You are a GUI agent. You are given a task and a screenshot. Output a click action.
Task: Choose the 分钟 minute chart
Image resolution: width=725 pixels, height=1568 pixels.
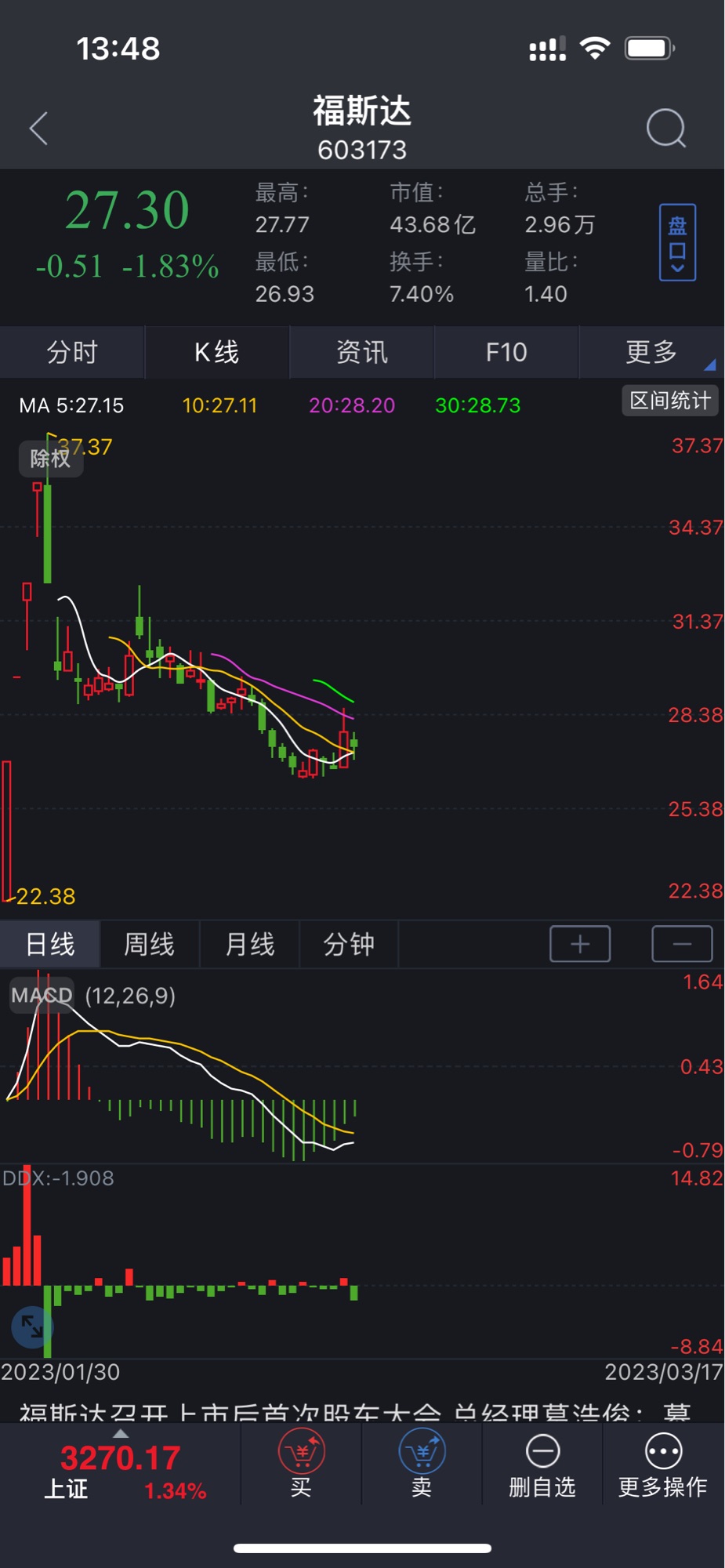point(349,944)
